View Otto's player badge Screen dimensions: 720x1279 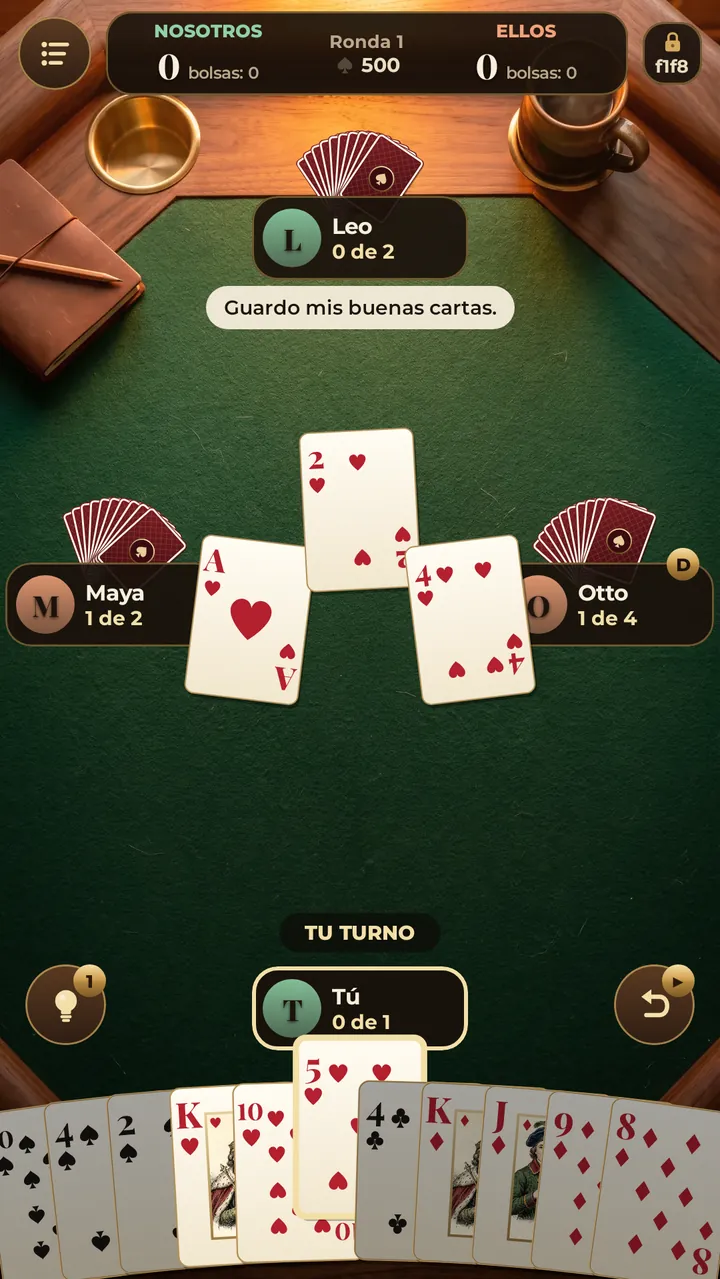616,605
